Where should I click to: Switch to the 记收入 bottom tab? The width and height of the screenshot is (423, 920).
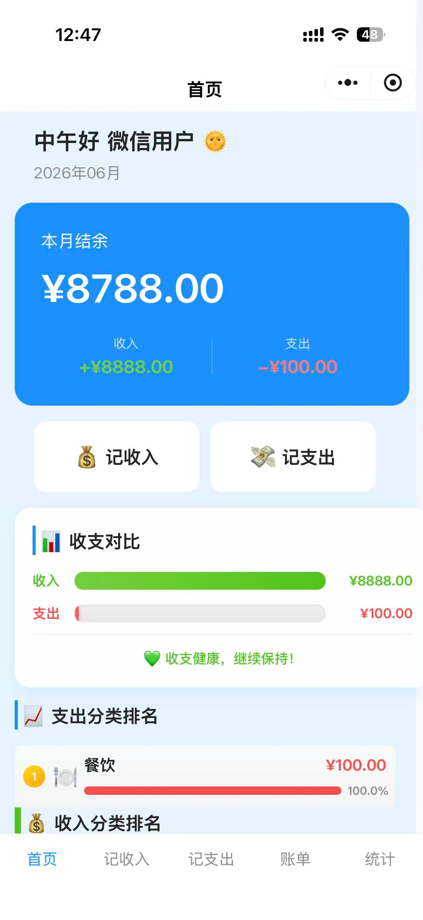click(127, 860)
